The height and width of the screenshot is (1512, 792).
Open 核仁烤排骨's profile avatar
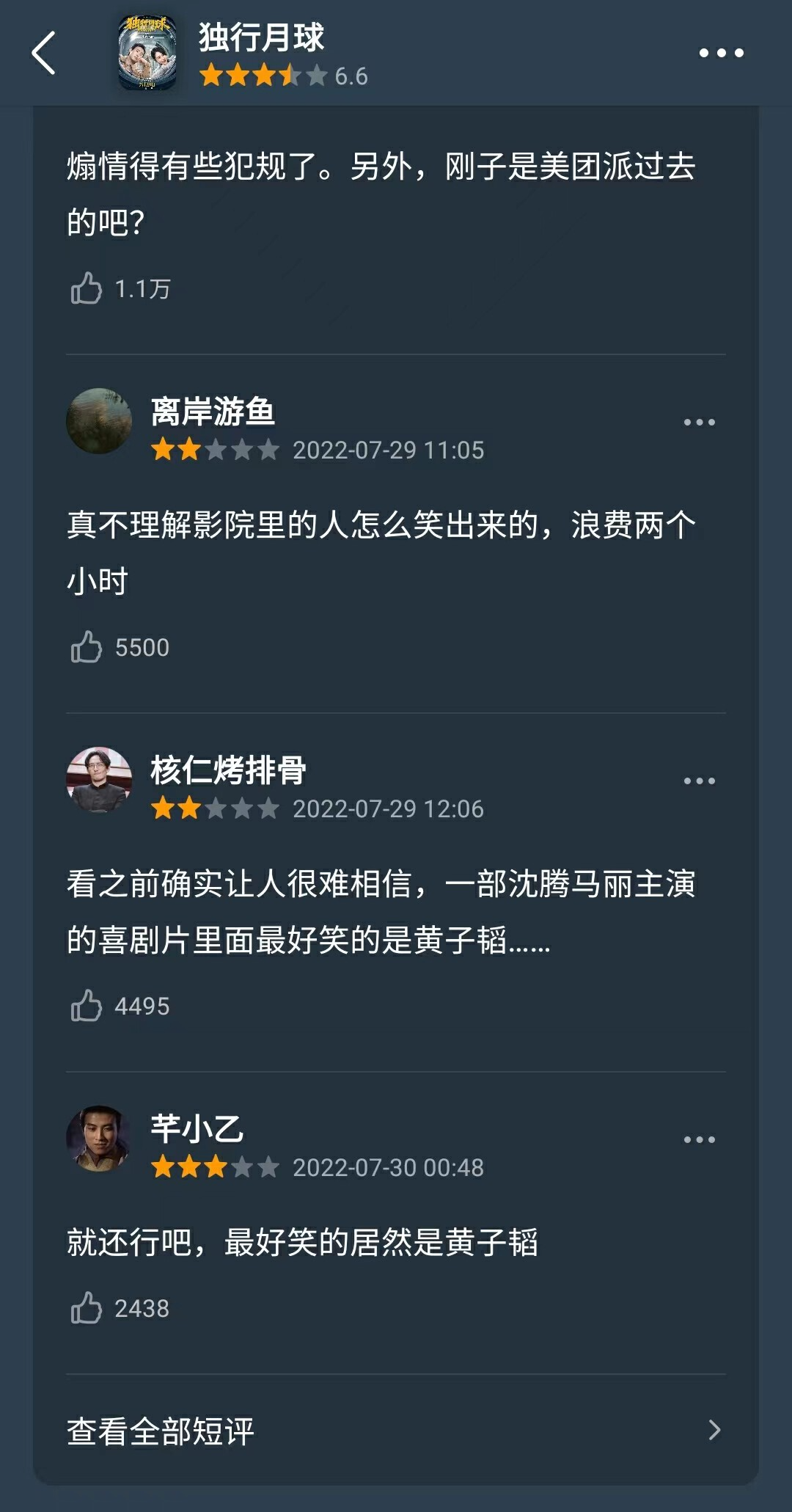[99, 780]
